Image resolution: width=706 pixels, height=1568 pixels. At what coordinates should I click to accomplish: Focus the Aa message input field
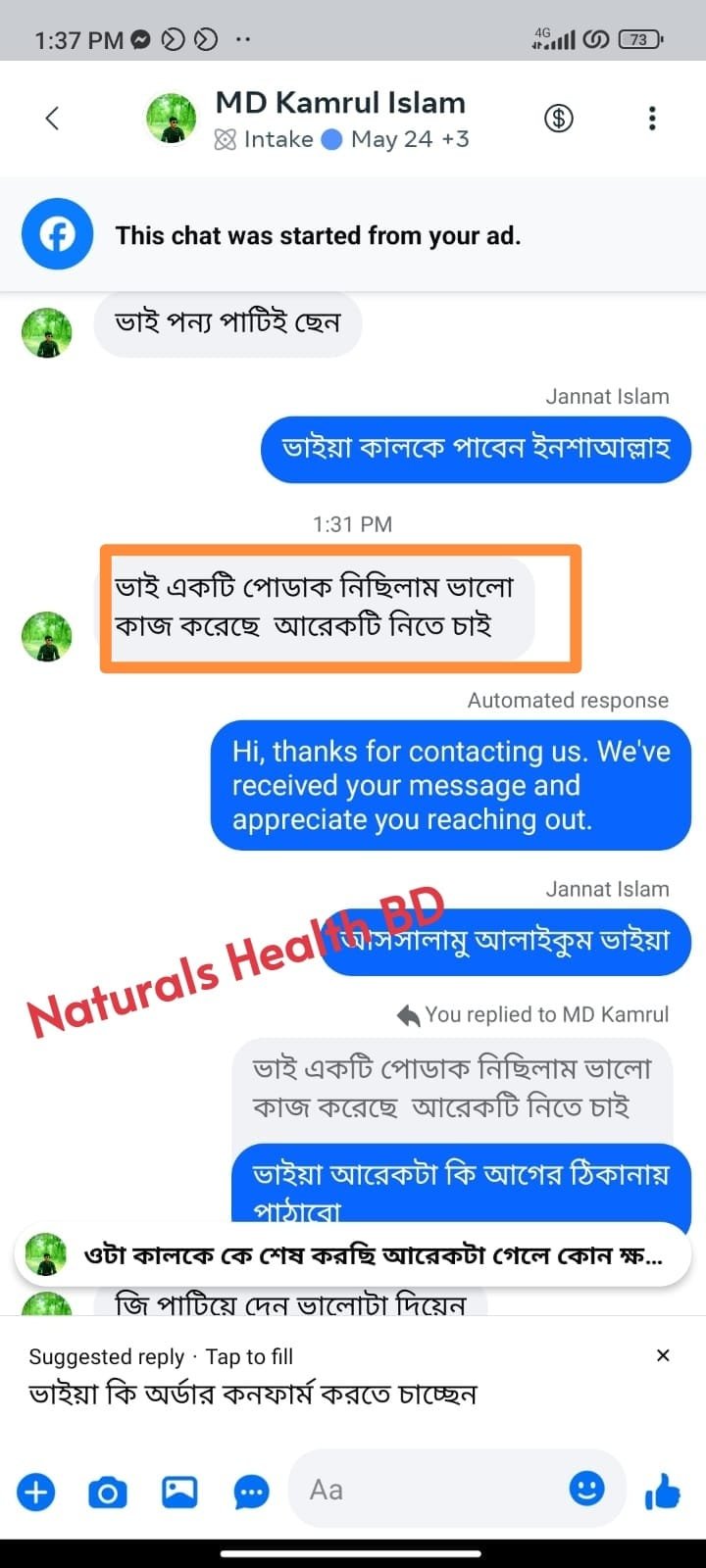point(431,1491)
